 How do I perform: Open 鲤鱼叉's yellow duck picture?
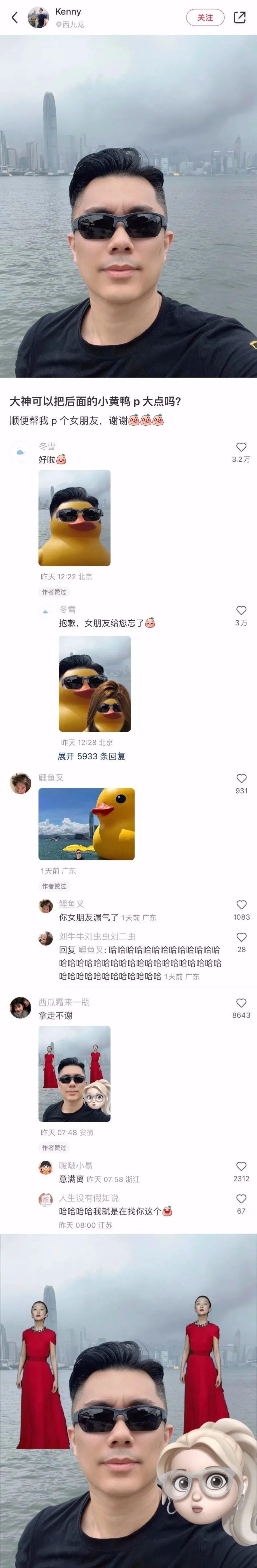pyautogui.click(x=86, y=824)
